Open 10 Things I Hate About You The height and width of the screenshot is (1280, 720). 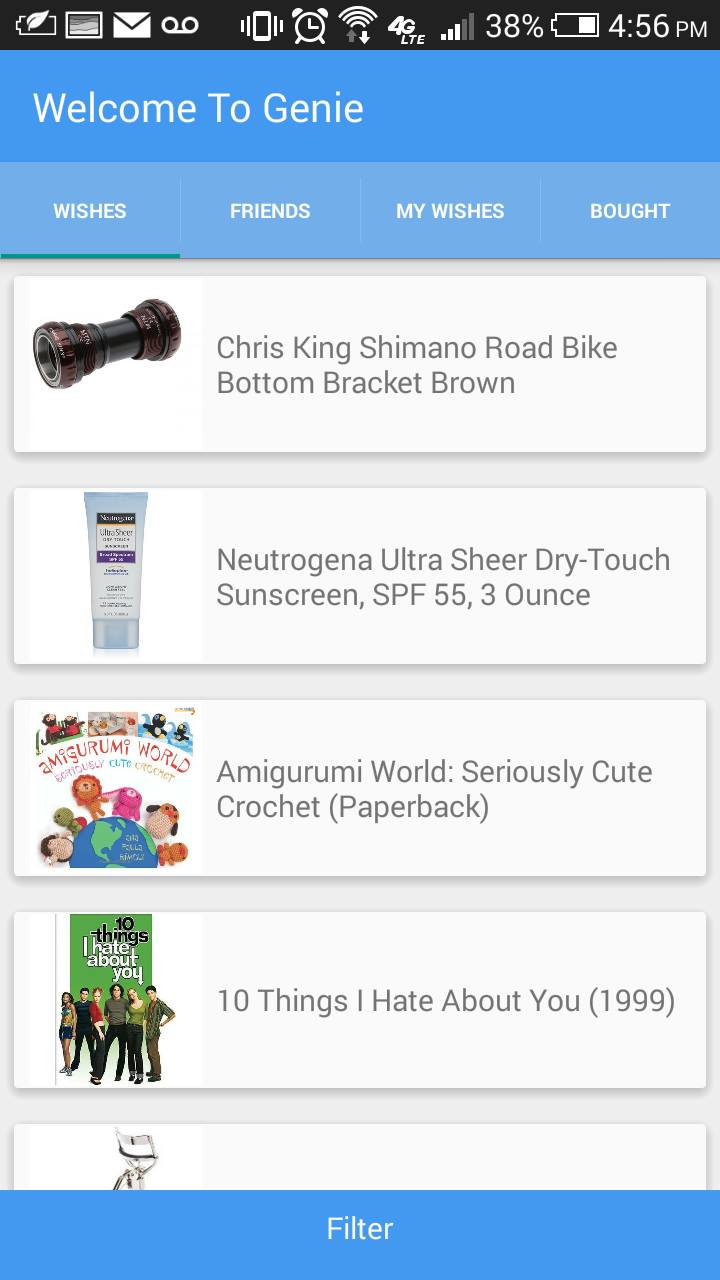click(x=360, y=1000)
